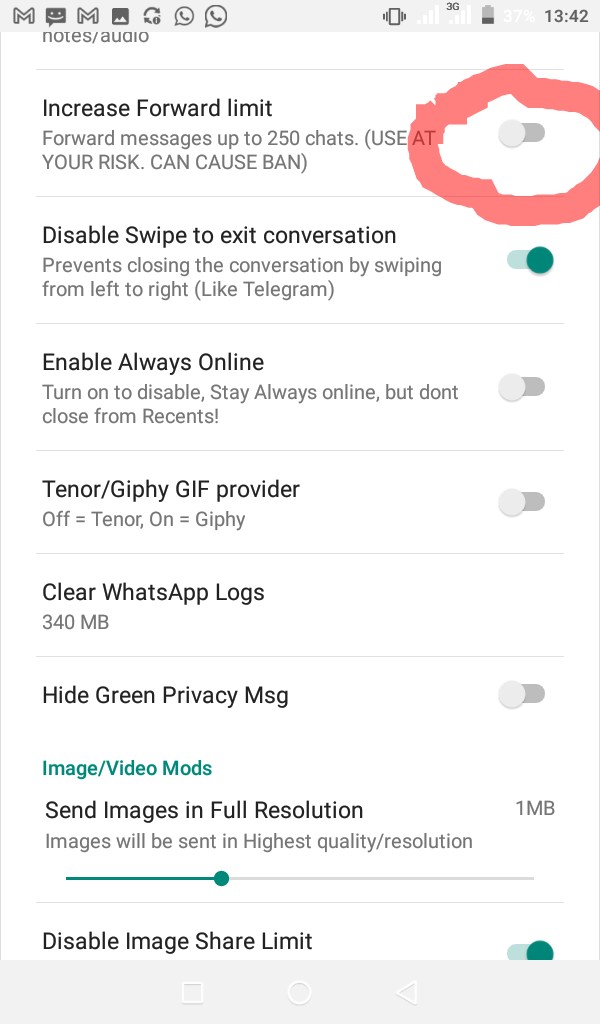Viewport: 600px width, 1024px height.
Task: Tap Clear WhatsApp Logs row
Action: (x=300, y=606)
